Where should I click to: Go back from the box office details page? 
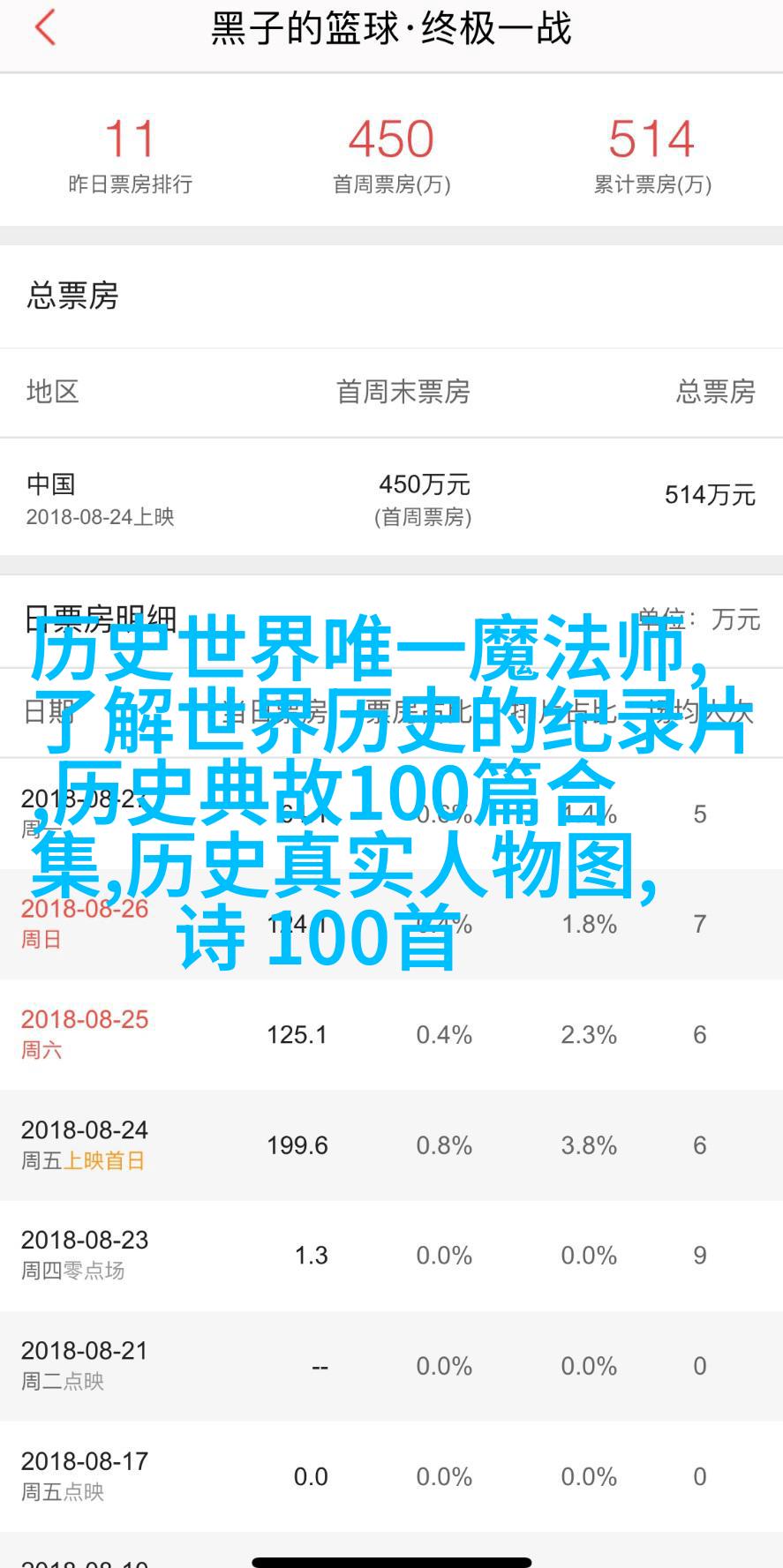point(44,27)
